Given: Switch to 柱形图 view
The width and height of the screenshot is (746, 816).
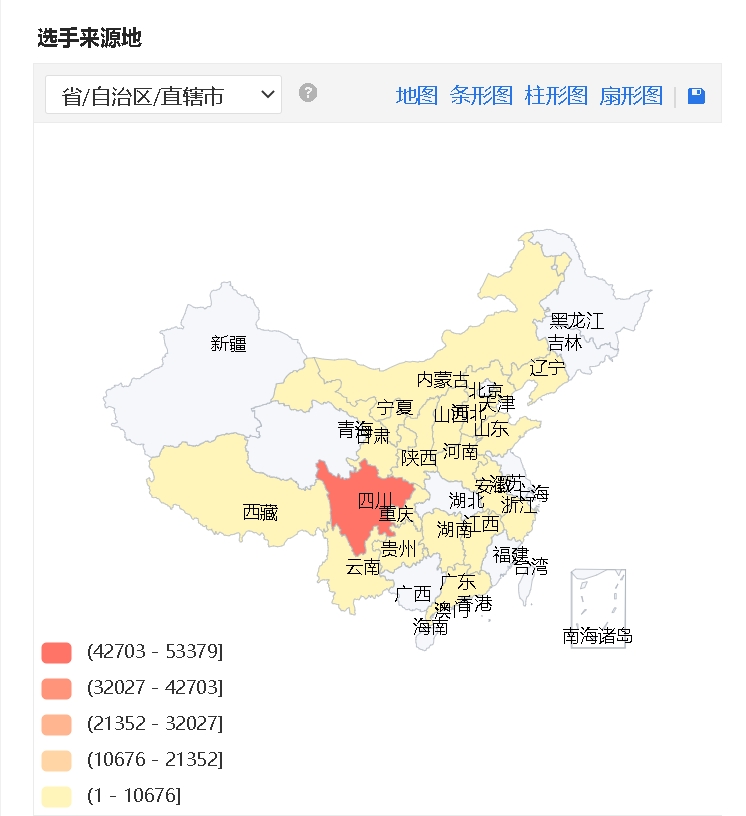Looking at the screenshot, I should pyautogui.click(x=556, y=96).
